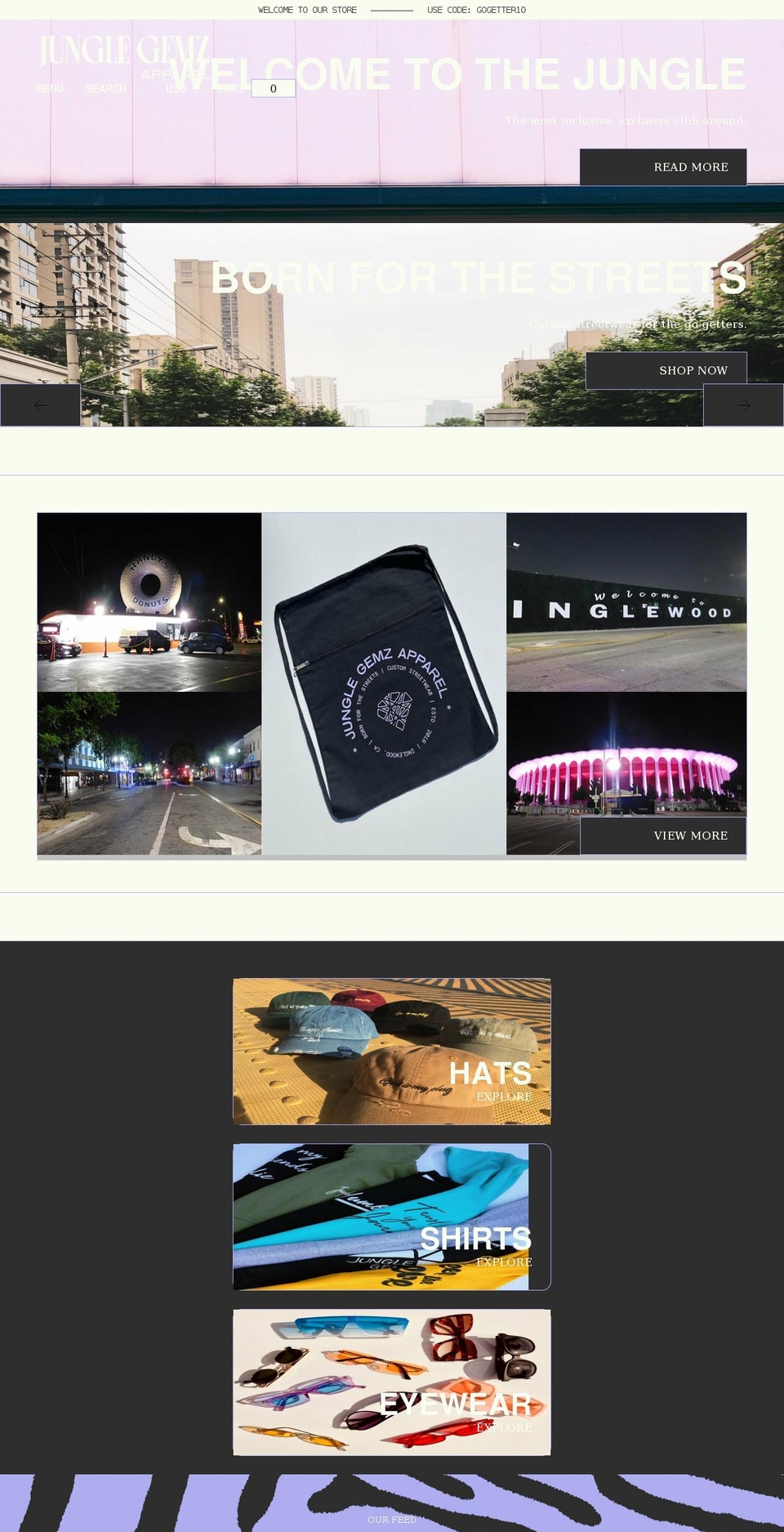Screen dimensions: 784x1532
Task: Explore the SHIRTS collection card
Action: 392,1217
